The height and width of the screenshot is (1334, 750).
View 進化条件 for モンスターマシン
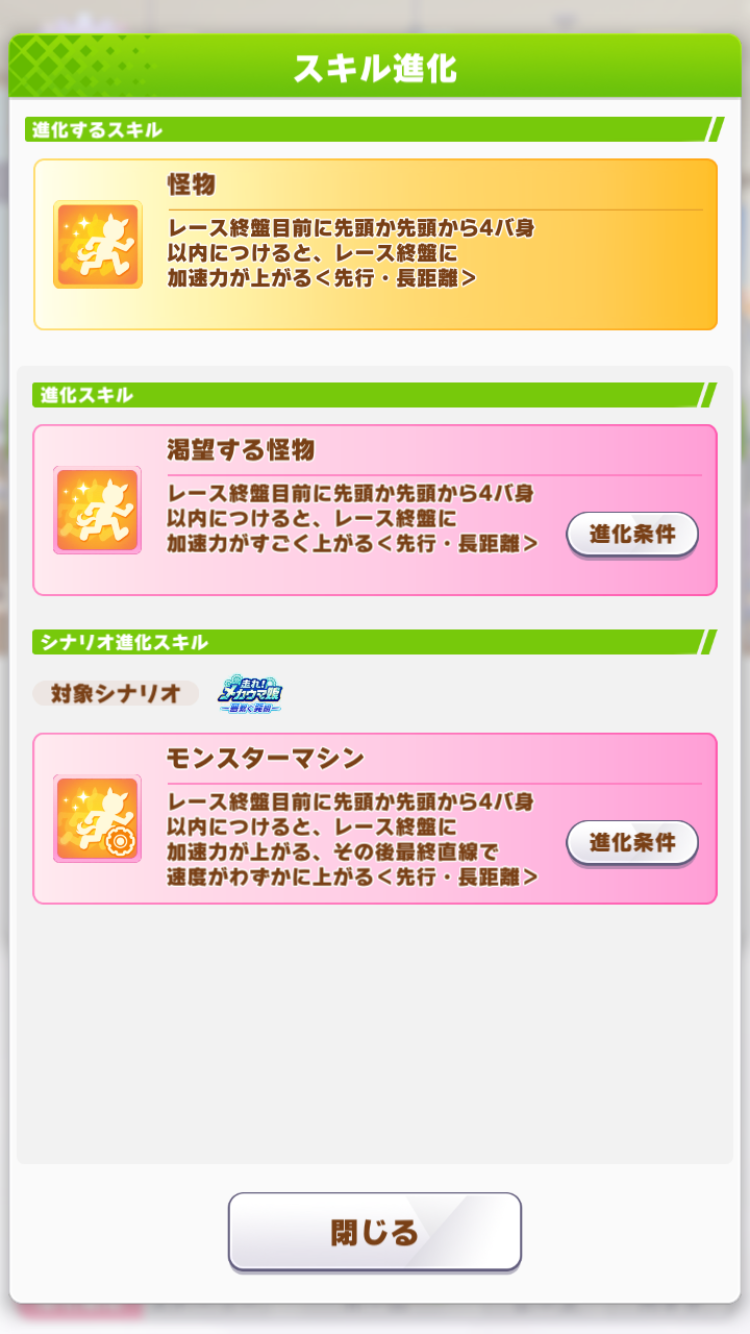pos(632,842)
